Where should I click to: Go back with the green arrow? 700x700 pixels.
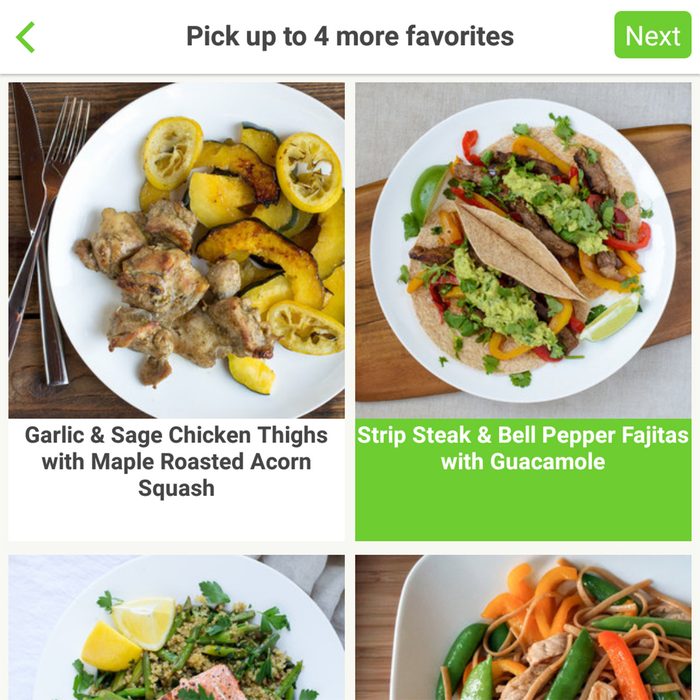coord(26,37)
